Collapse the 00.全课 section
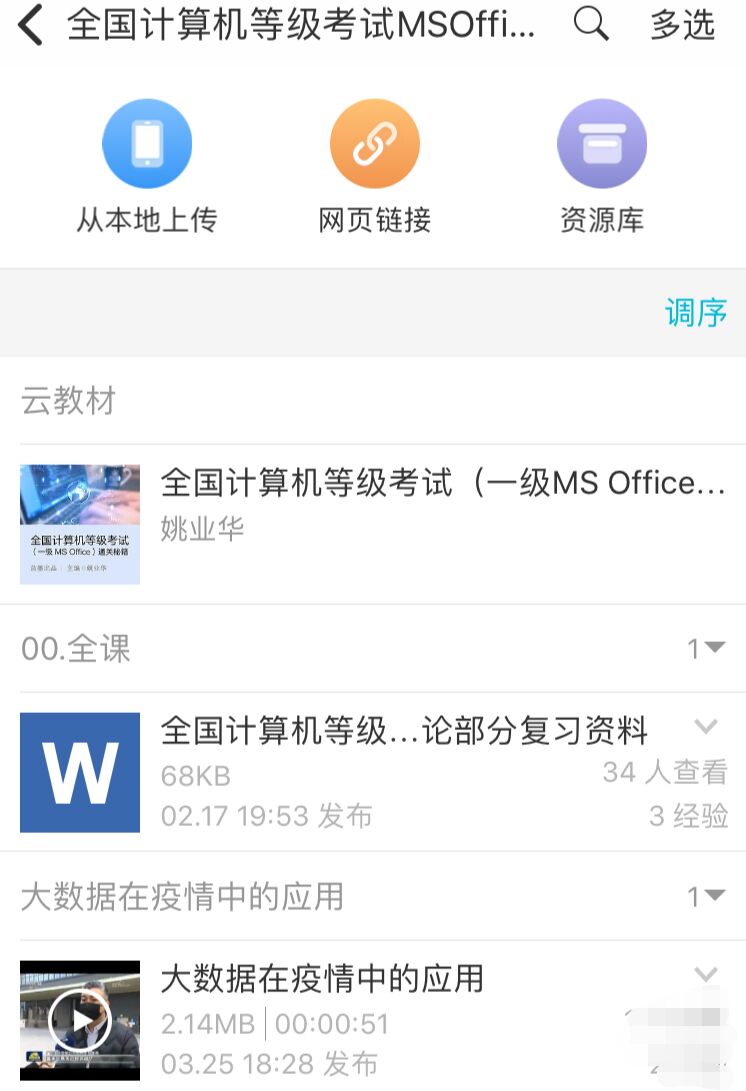 [x=706, y=648]
